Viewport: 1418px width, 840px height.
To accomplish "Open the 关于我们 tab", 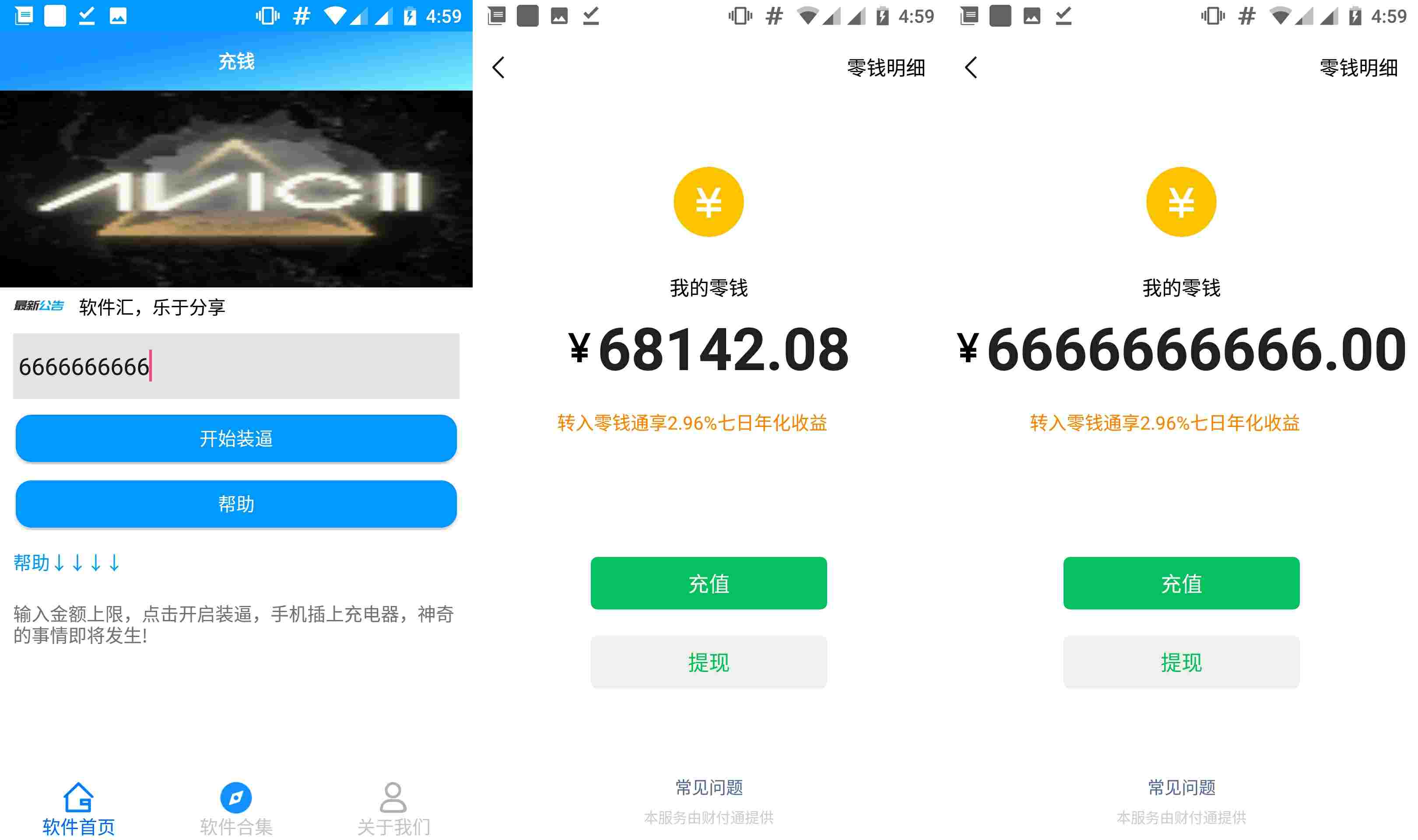I will tap(393, 809).
